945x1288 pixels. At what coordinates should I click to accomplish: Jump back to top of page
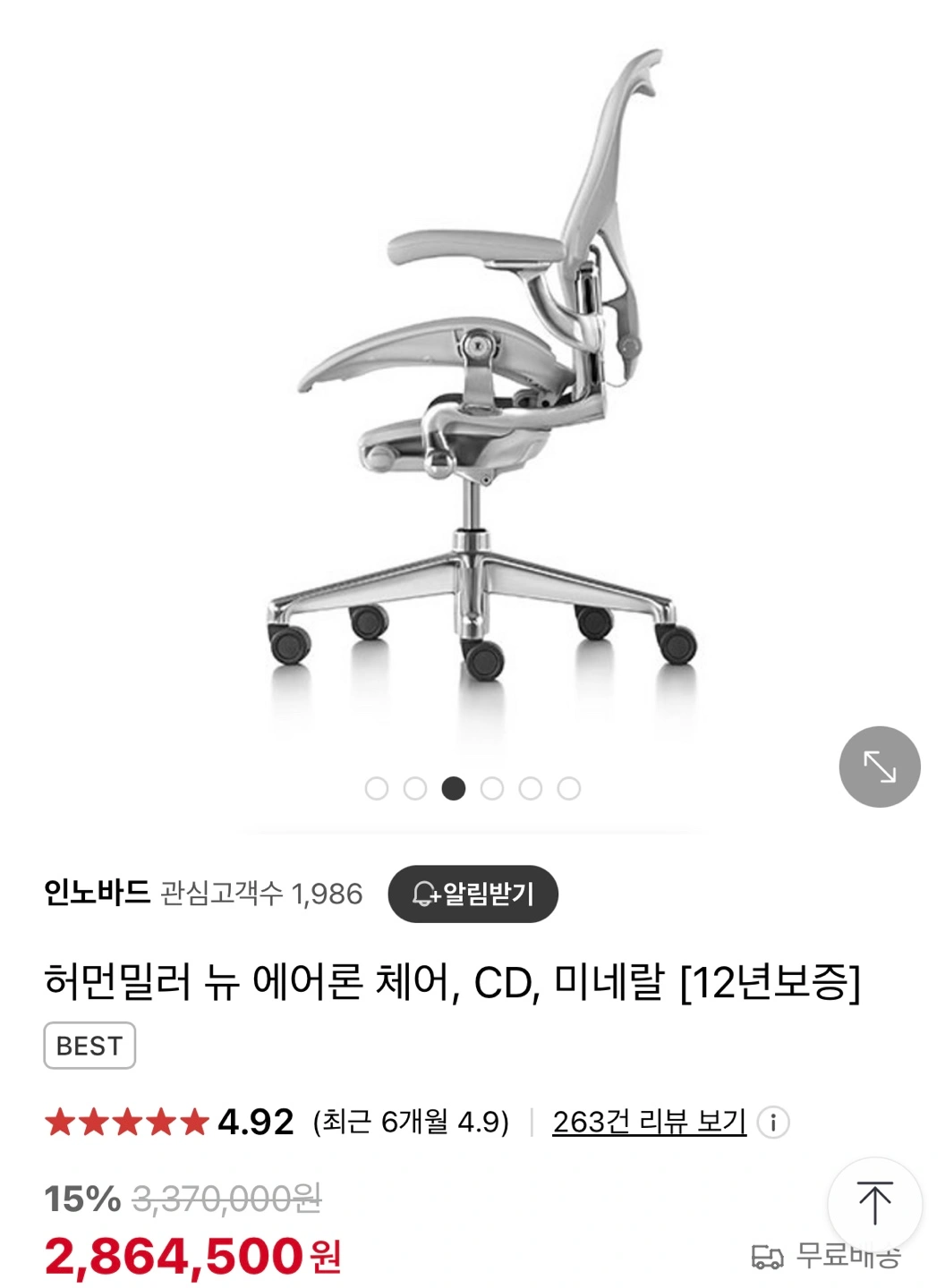click(873, 1202)
